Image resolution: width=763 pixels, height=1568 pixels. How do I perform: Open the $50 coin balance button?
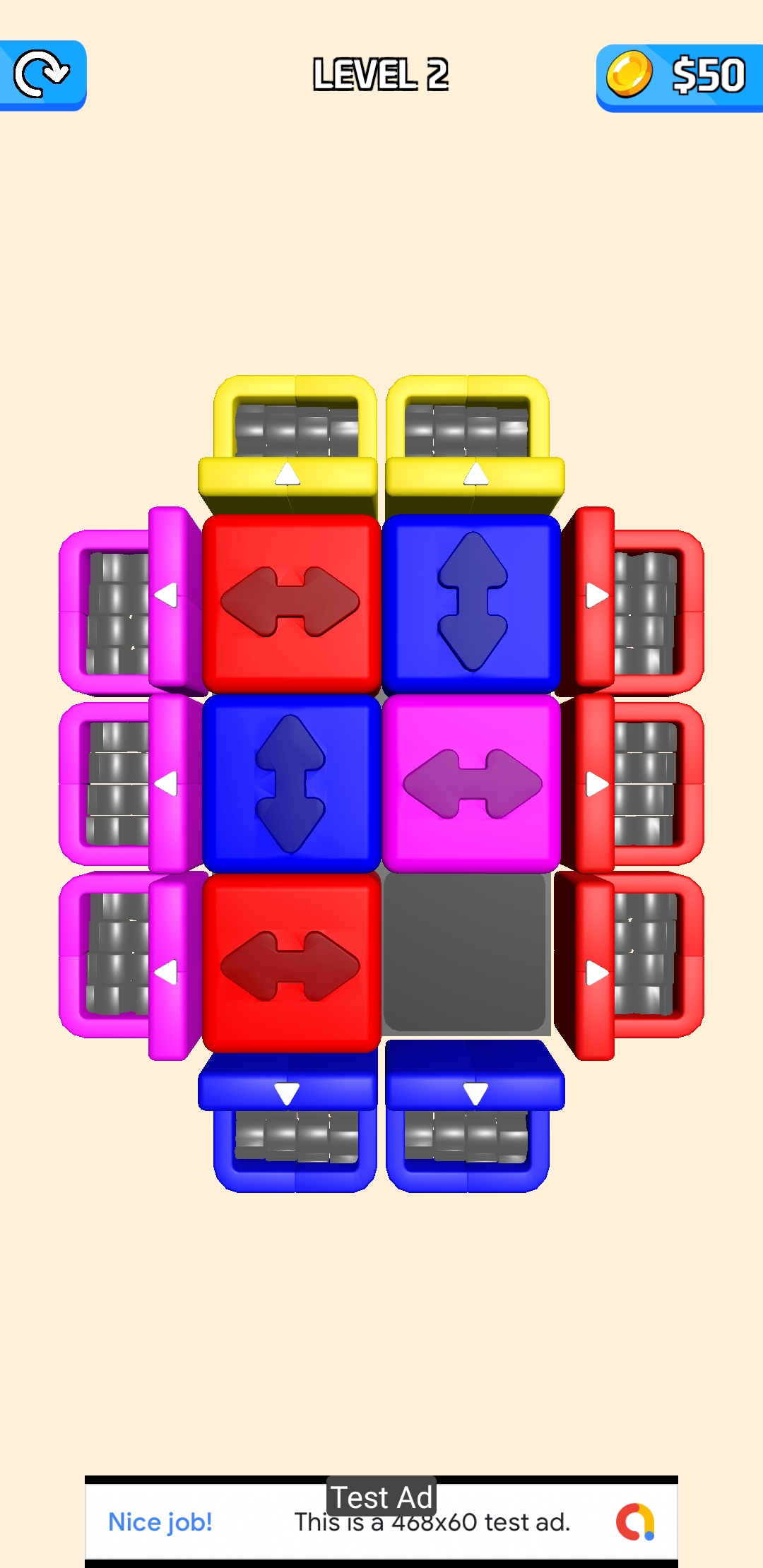(678, 76)
